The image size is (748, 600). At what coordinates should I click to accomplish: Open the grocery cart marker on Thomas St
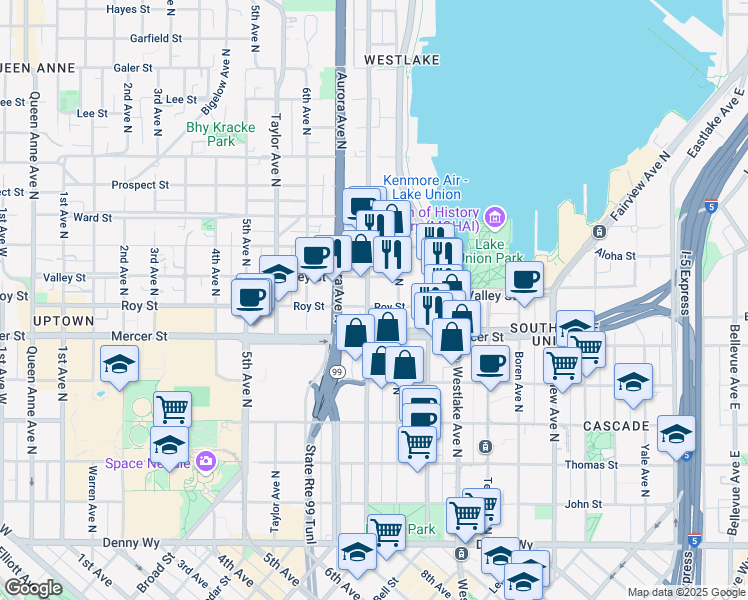pos(417,445)
